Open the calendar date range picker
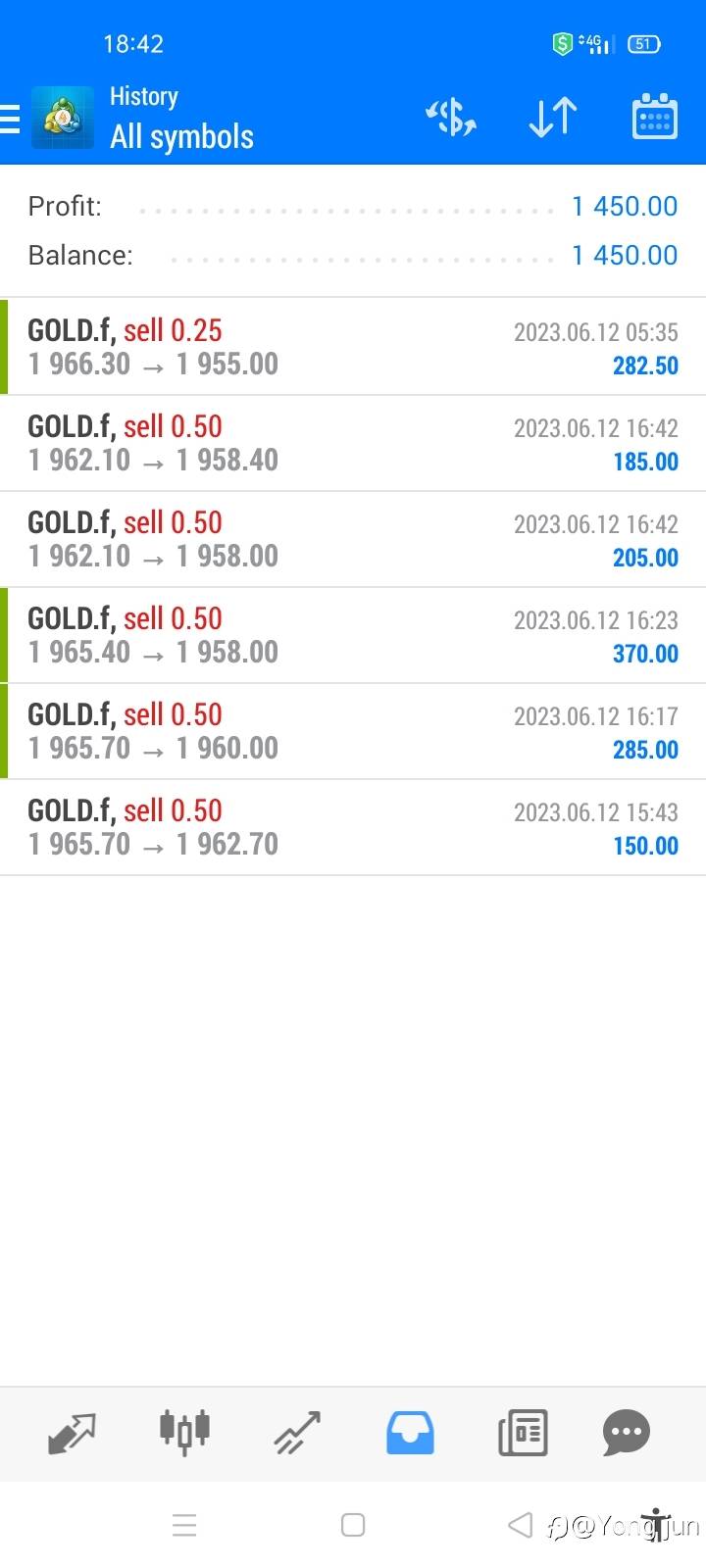The height and width of the screenshot is (1568, 706). point(654,118)
